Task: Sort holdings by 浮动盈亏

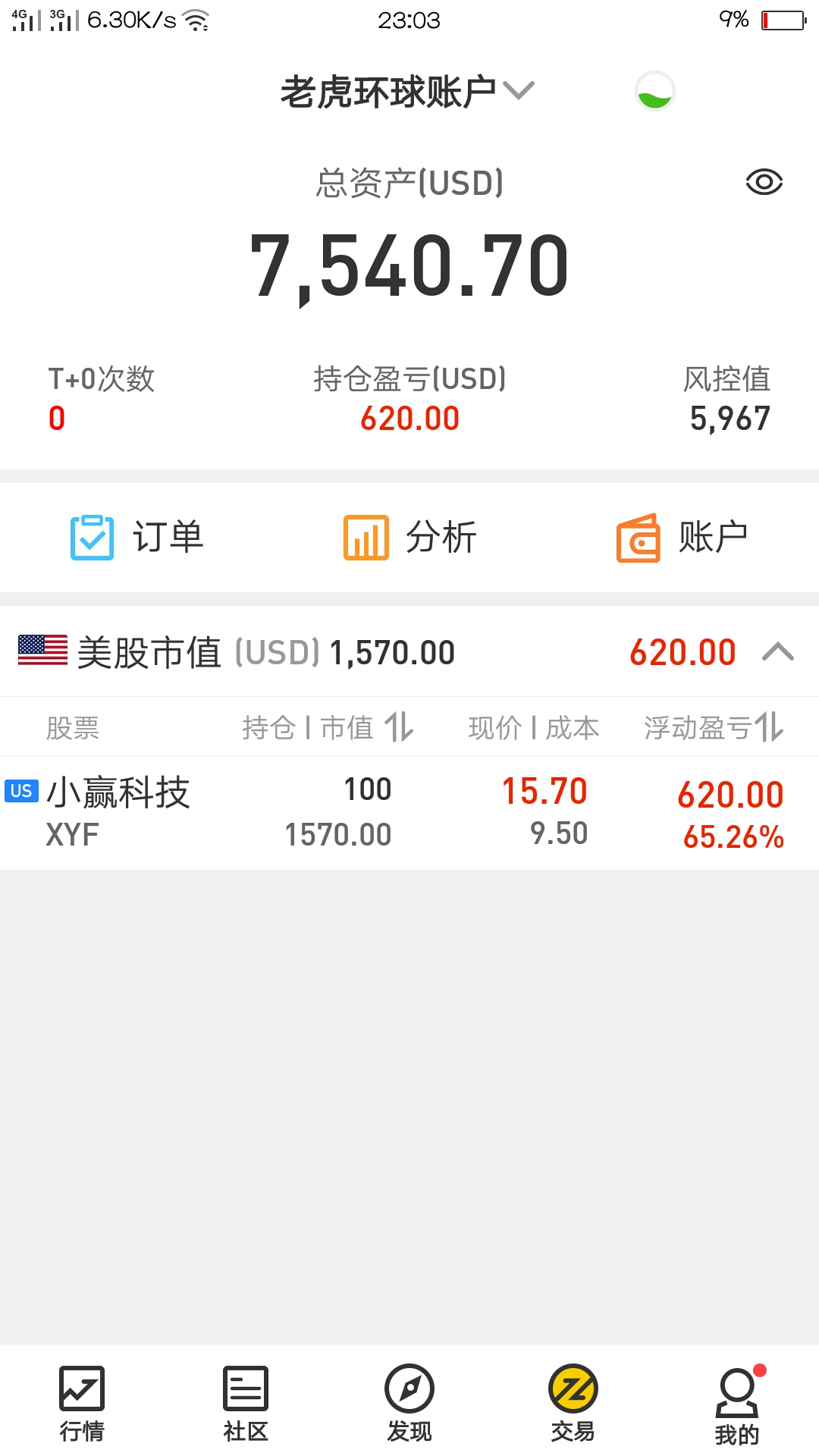Action: point(713,727)
